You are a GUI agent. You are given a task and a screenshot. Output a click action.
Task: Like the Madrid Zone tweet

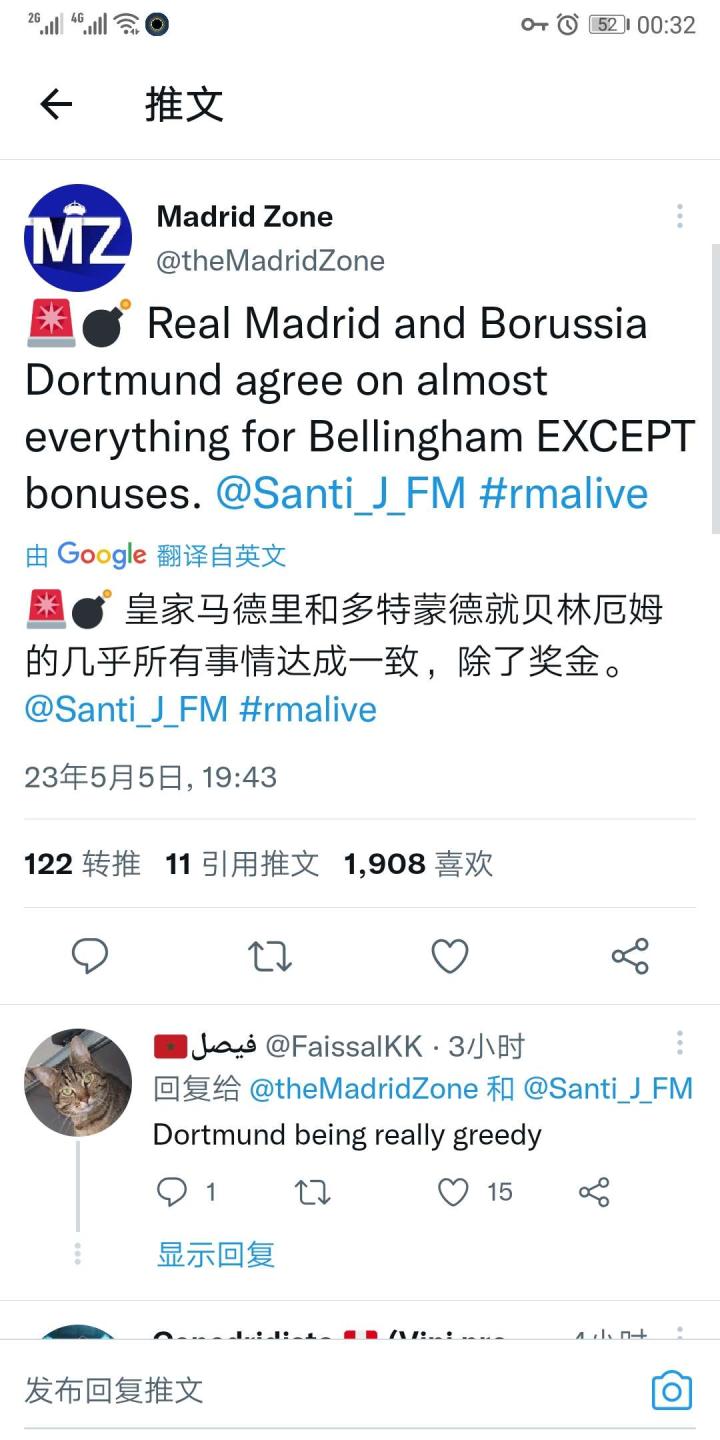pyautogui.click(x=450, y=956)
